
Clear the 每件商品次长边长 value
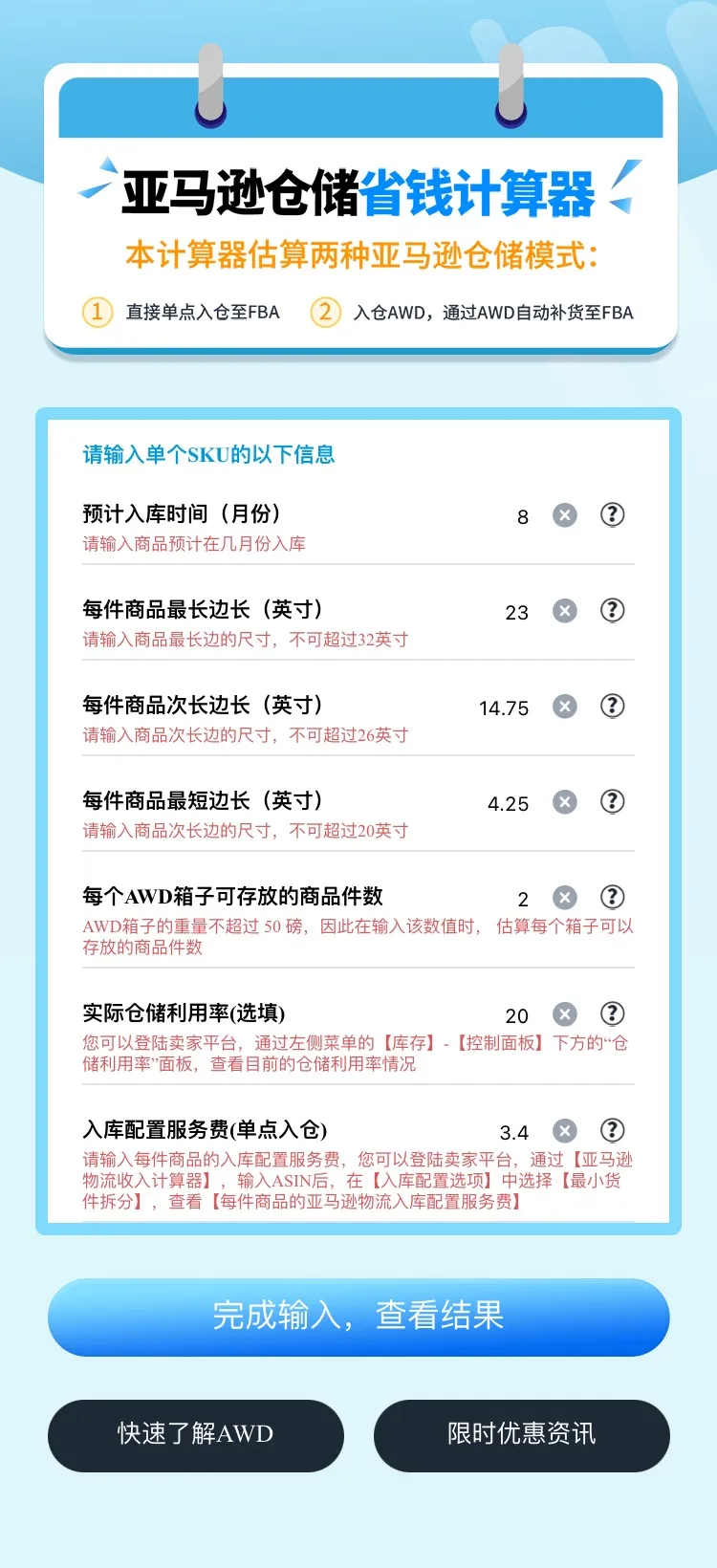point(565,707)
